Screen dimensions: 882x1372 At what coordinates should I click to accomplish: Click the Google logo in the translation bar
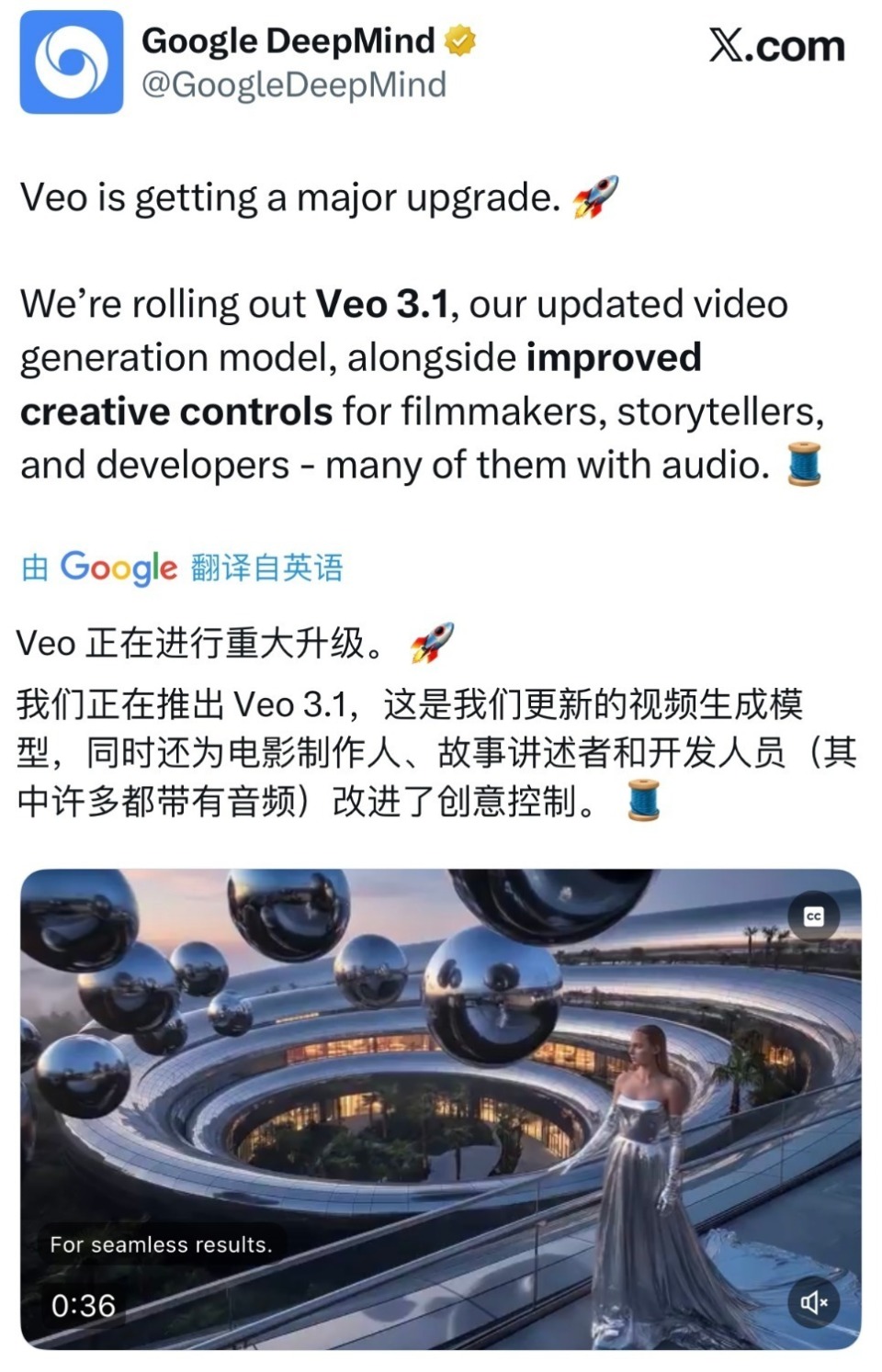pos(118,567)
